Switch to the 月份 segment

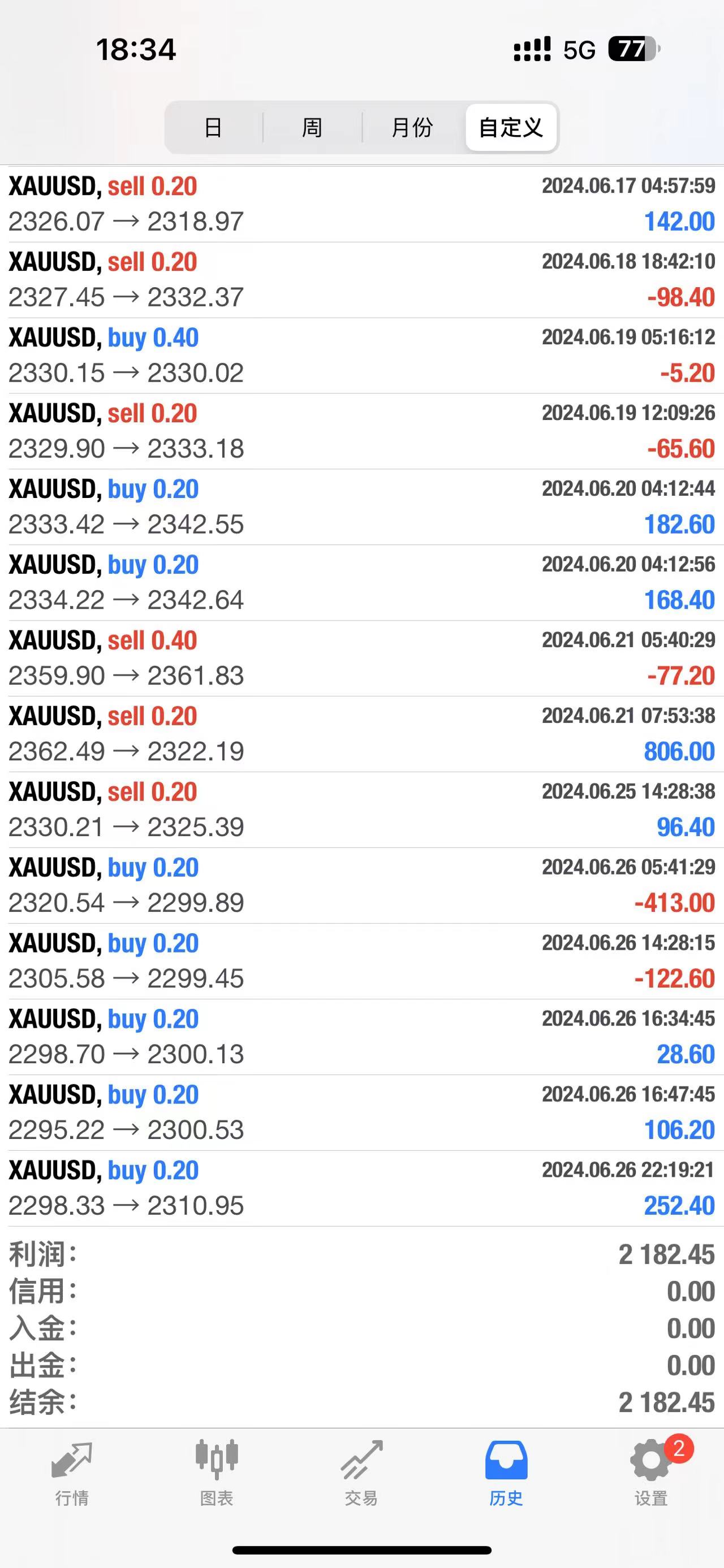click(412, 127)
